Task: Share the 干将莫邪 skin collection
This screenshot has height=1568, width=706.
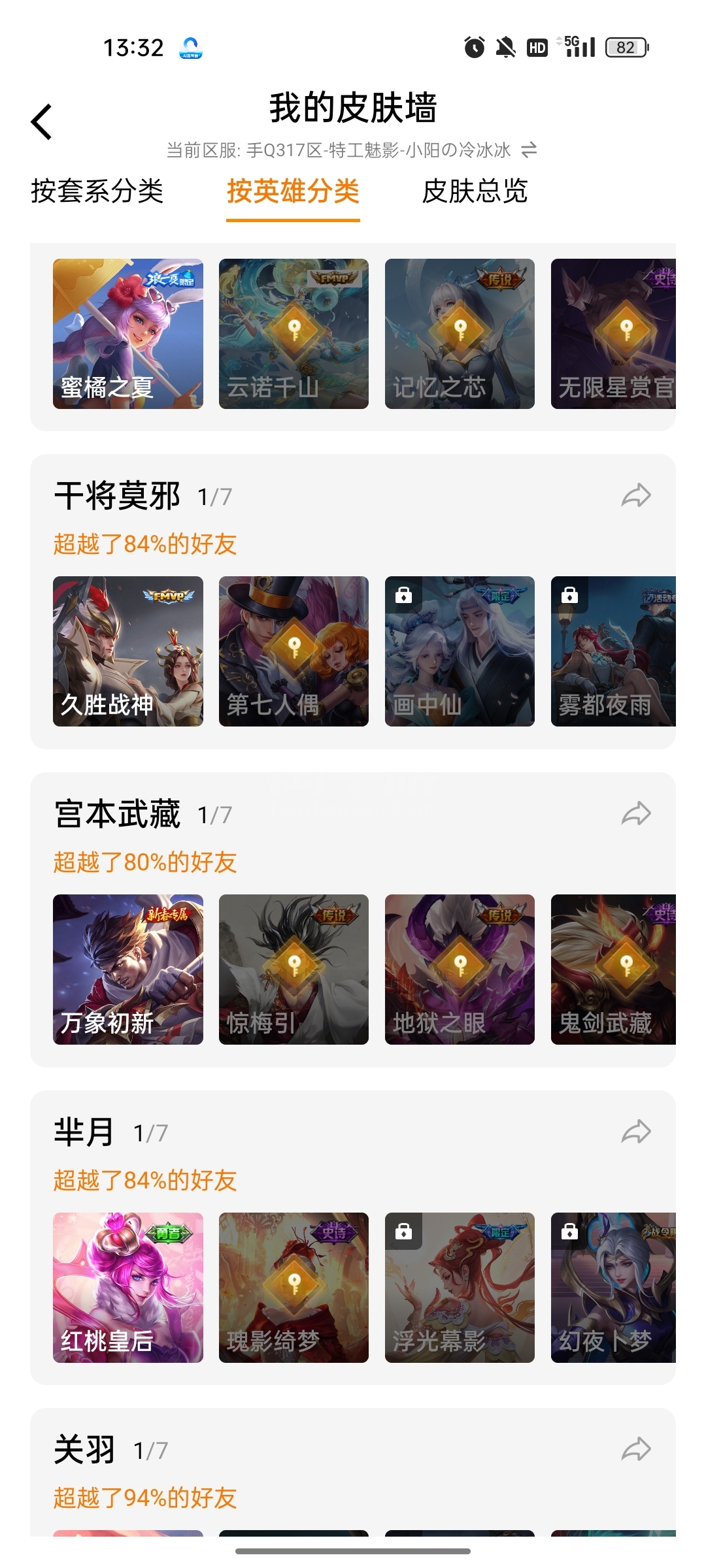Action: (635, 496)
